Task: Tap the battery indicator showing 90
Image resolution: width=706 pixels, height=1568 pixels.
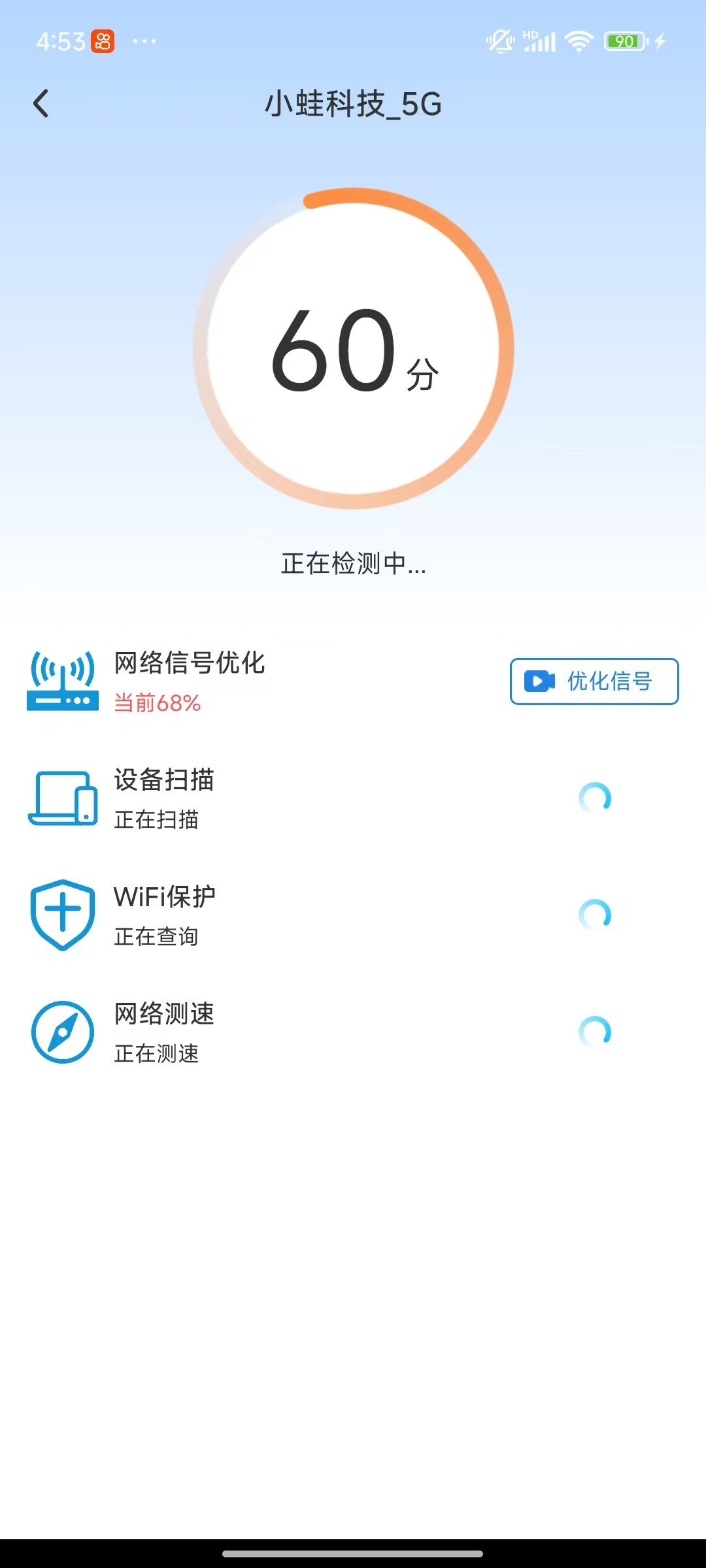Action: 624,41
